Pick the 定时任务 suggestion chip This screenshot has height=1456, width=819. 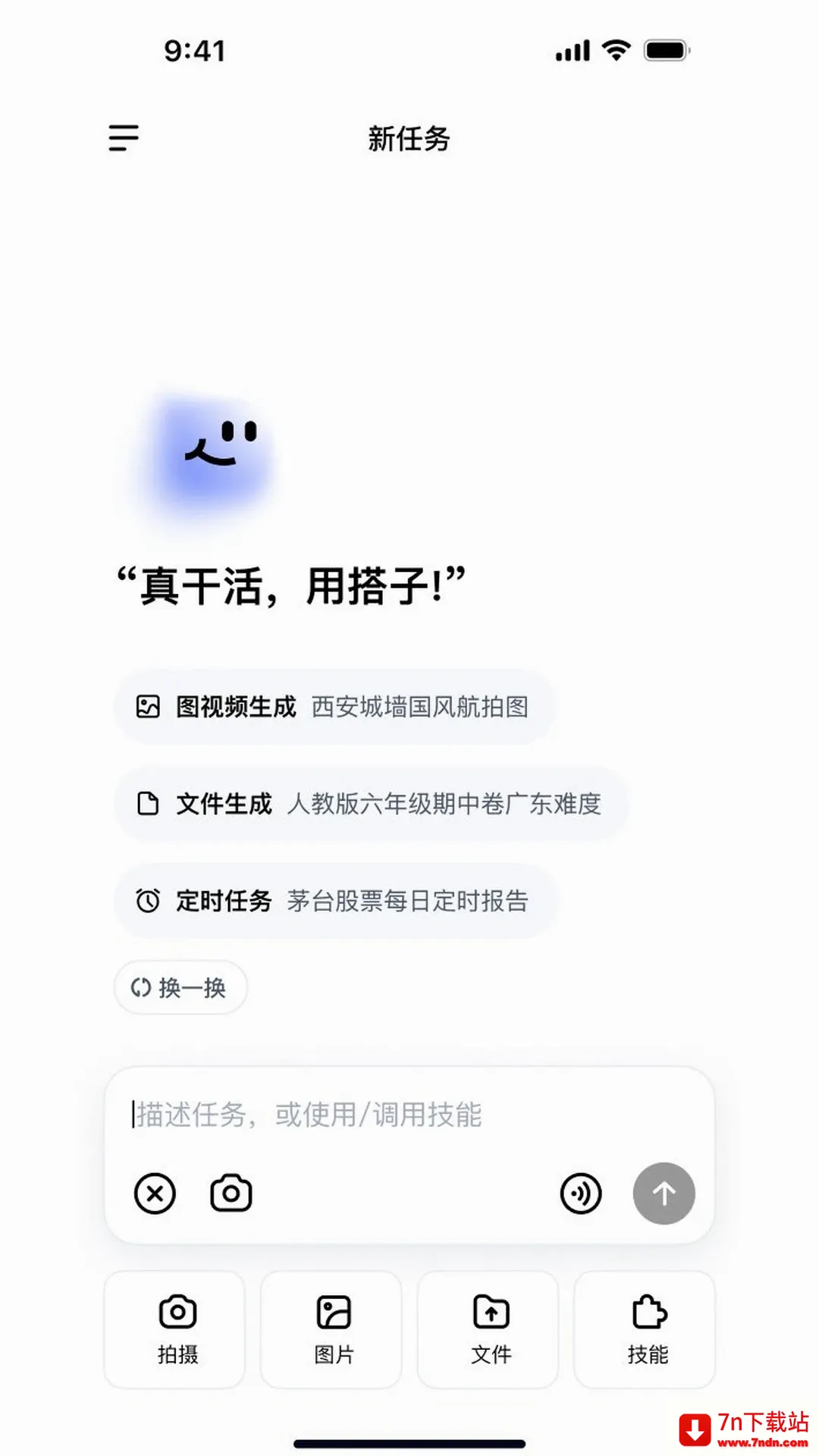point(336,901)
